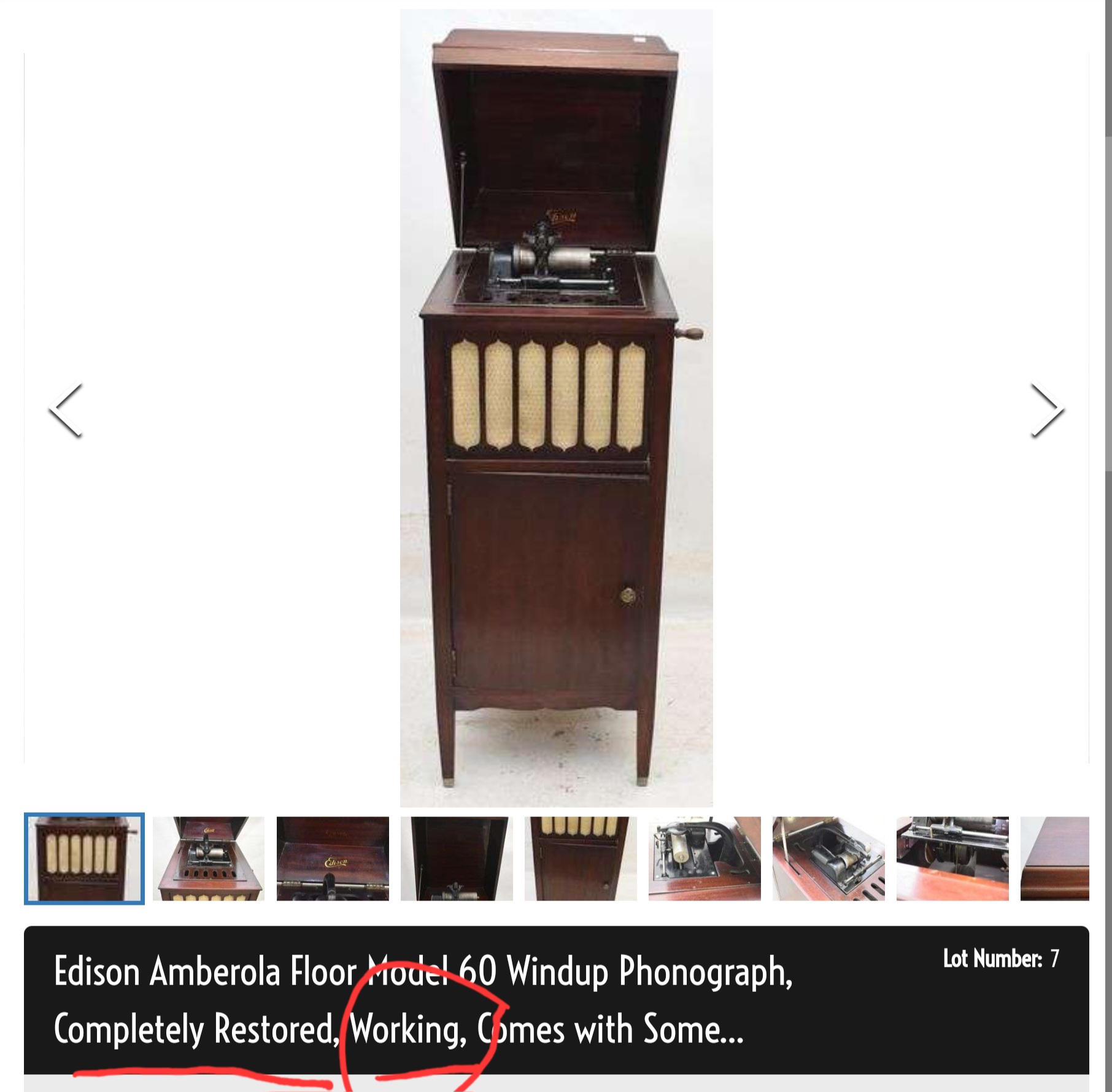
Task: Open the partly visible ninth thumbnail of the cabinet edge
Action: [x=1054, y=858]
